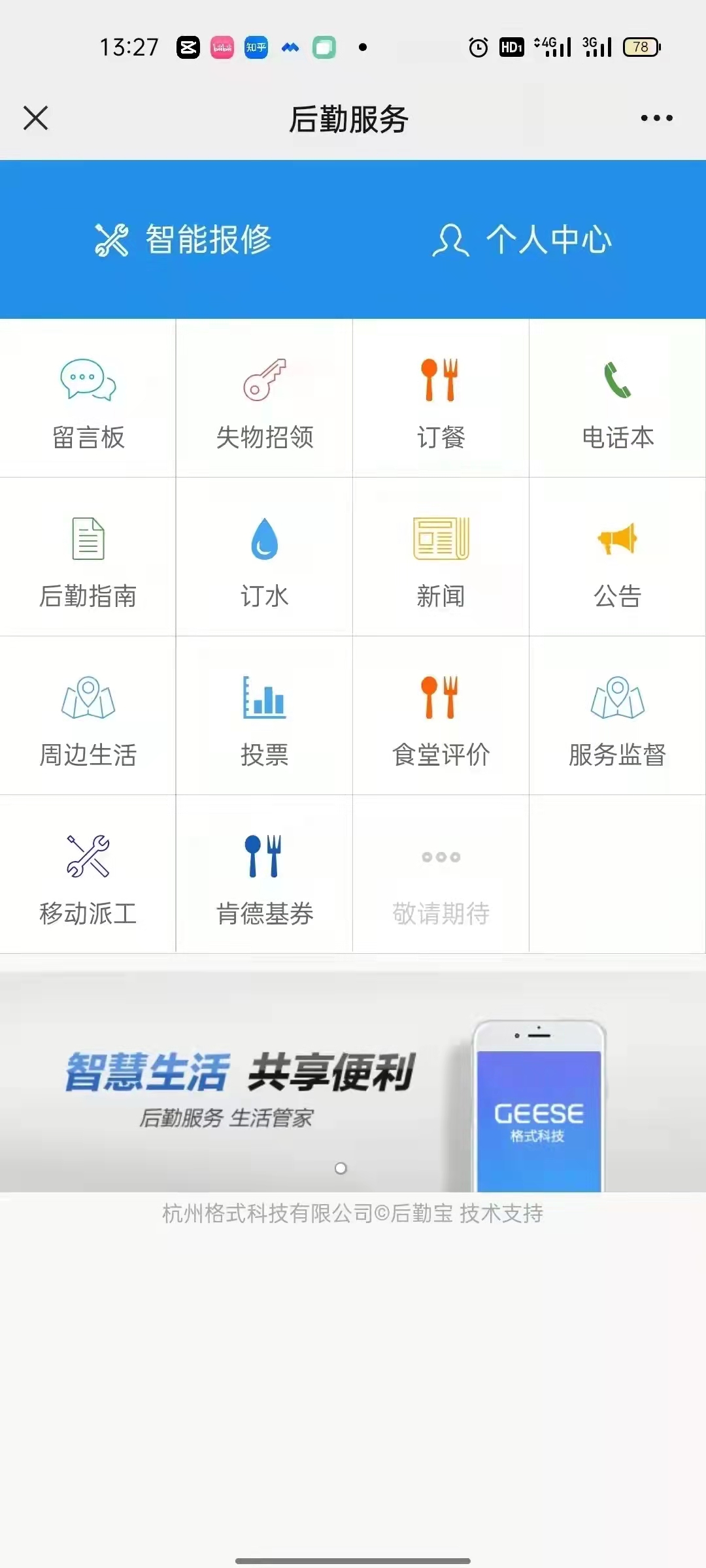View the 后勤指南 logistics guide
Viewport: 706px width, 1568px height.
click(x=88, y=557)
